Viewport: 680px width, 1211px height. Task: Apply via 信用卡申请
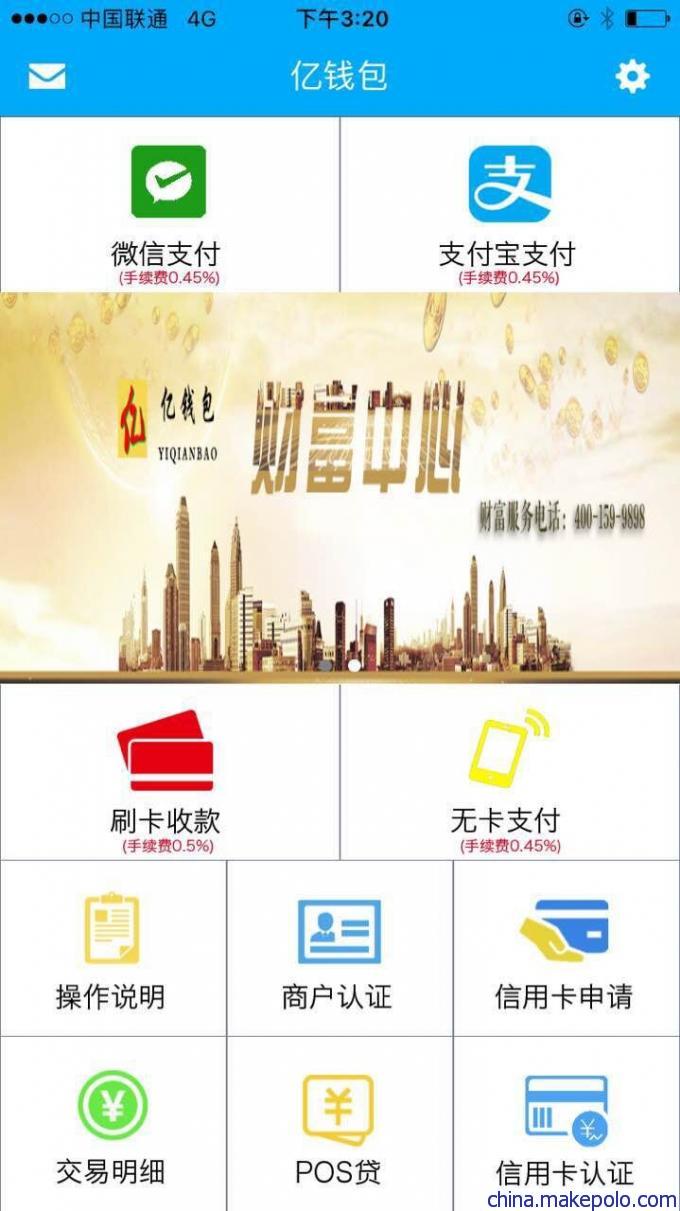565,948
